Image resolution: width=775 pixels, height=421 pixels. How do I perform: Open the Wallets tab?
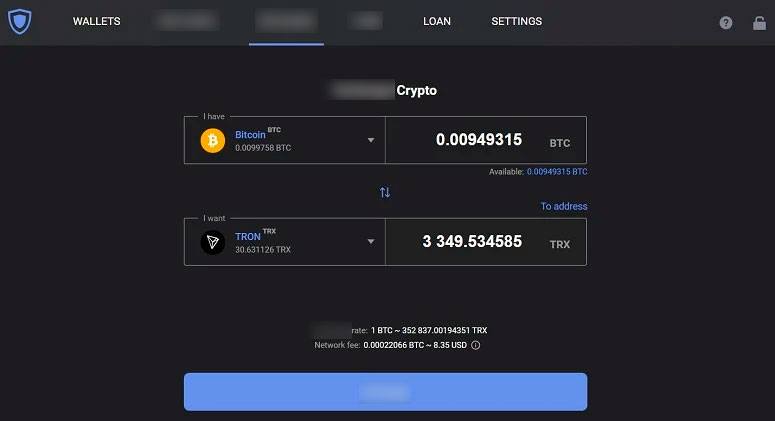pyautogui.click(x=96, y=21)
